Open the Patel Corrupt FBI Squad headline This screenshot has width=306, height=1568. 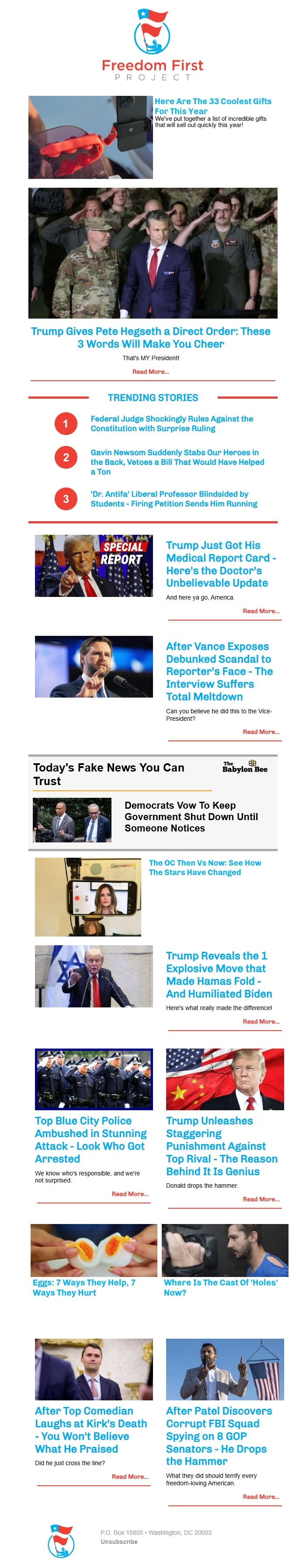[x=219, y=1436]
